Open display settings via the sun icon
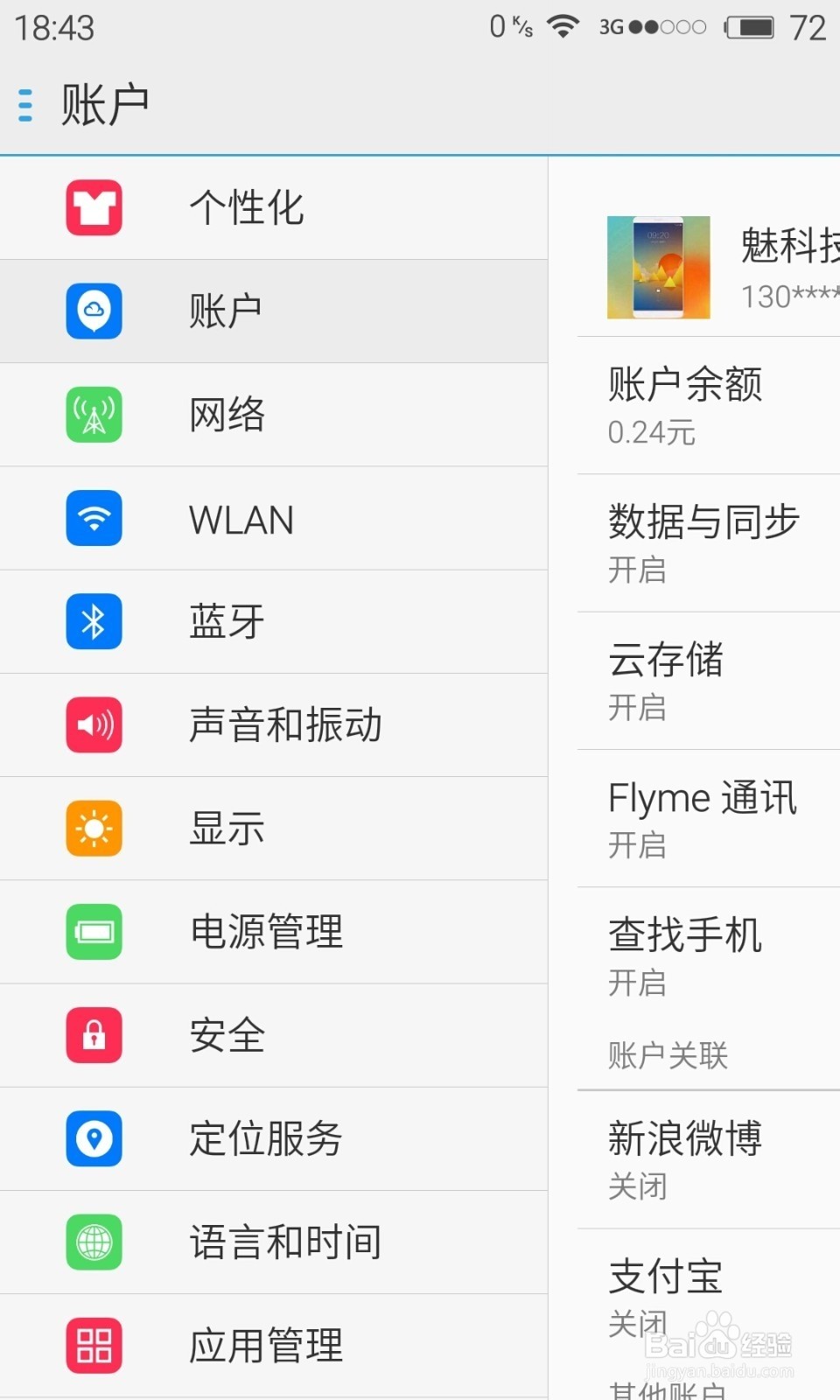Viewport: 840px width, 1400px height. (x=94, y=828)
